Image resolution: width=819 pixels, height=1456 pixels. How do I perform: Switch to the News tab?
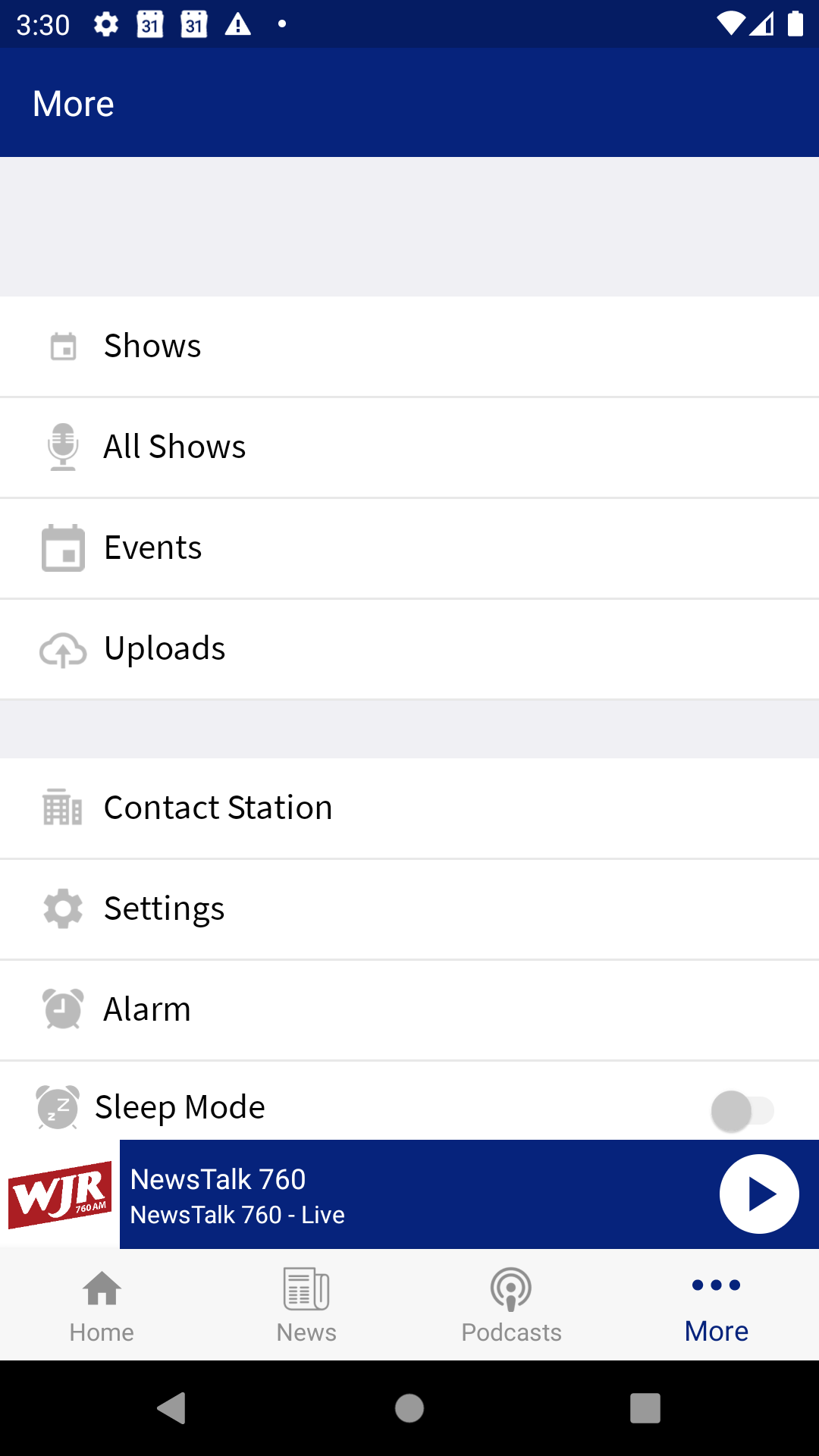tap(307, 1305)
